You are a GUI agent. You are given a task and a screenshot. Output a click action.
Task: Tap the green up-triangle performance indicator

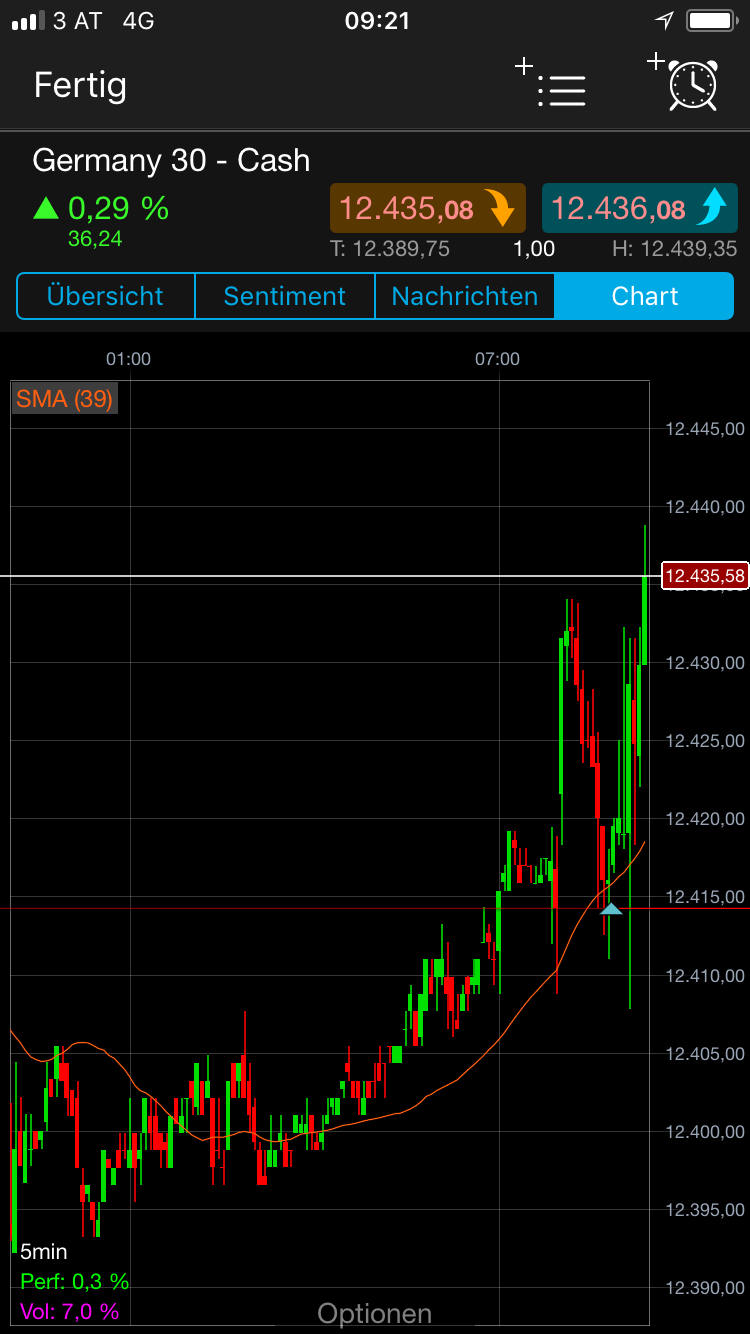point(47,207)
